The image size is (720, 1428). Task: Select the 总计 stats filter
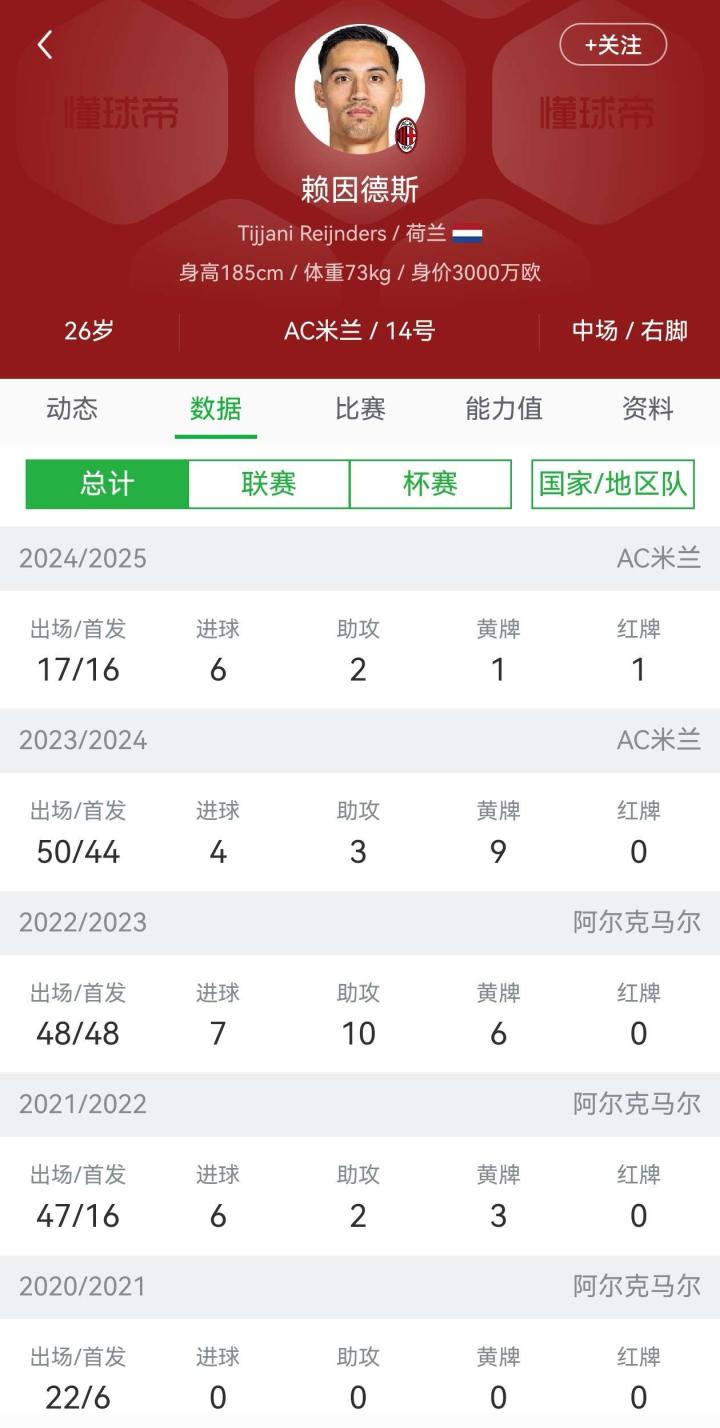click(107, 484)
